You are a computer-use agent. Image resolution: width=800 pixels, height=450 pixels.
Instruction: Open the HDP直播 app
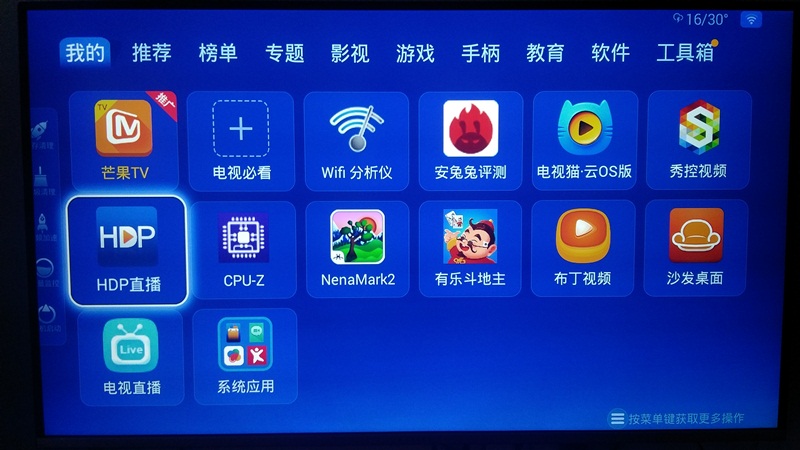pos(127,250)
